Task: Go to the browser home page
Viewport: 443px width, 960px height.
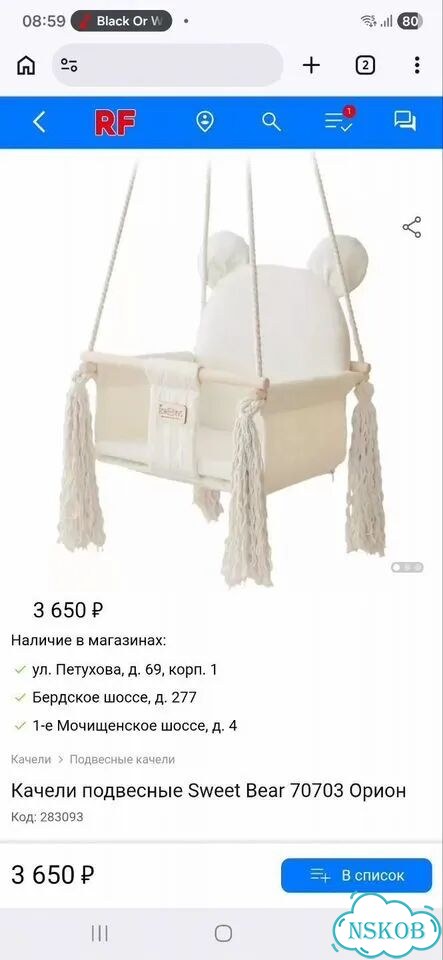Action: point(26,65)
